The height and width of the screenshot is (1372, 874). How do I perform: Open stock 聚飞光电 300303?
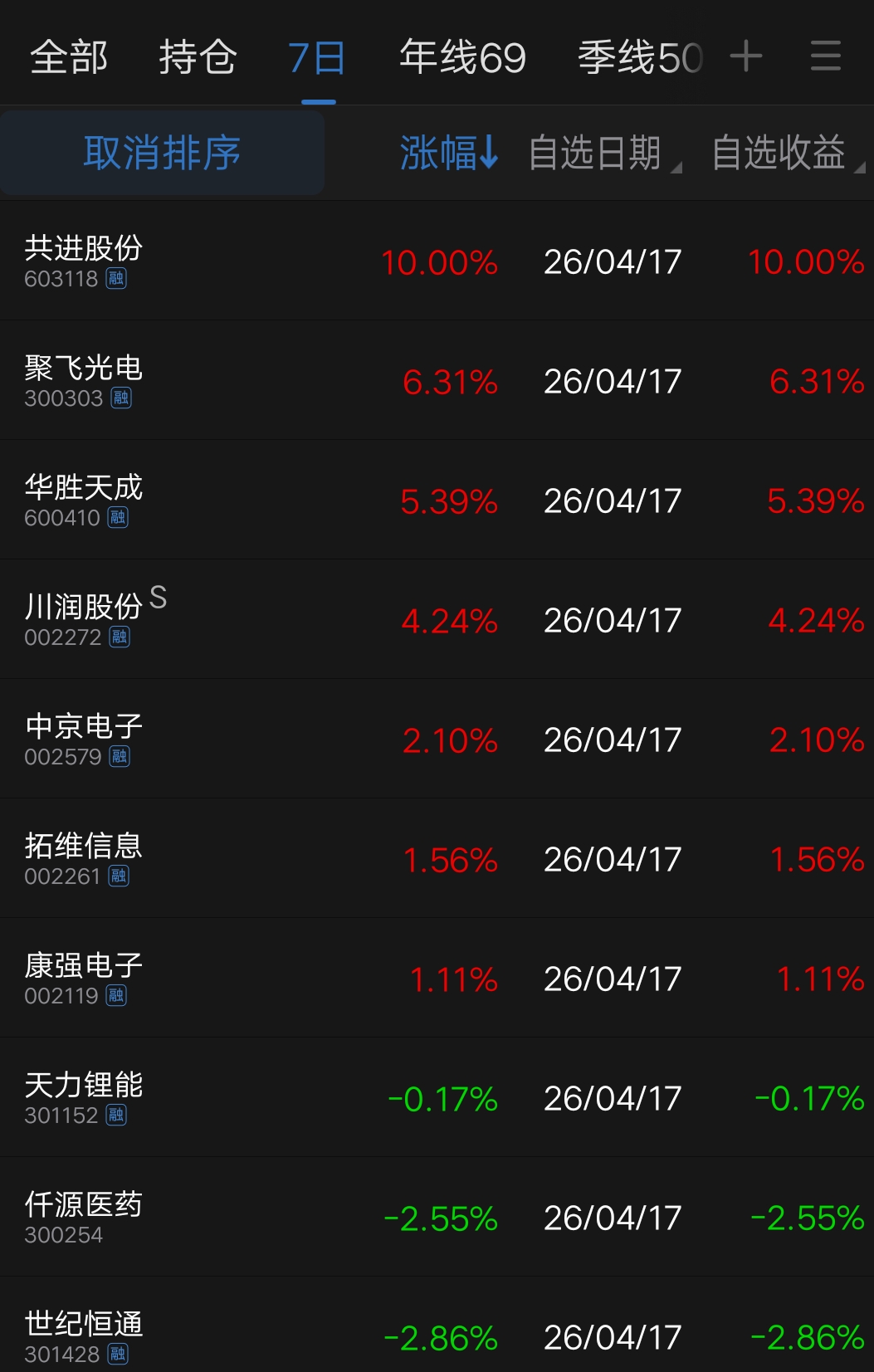click(83, 380)
